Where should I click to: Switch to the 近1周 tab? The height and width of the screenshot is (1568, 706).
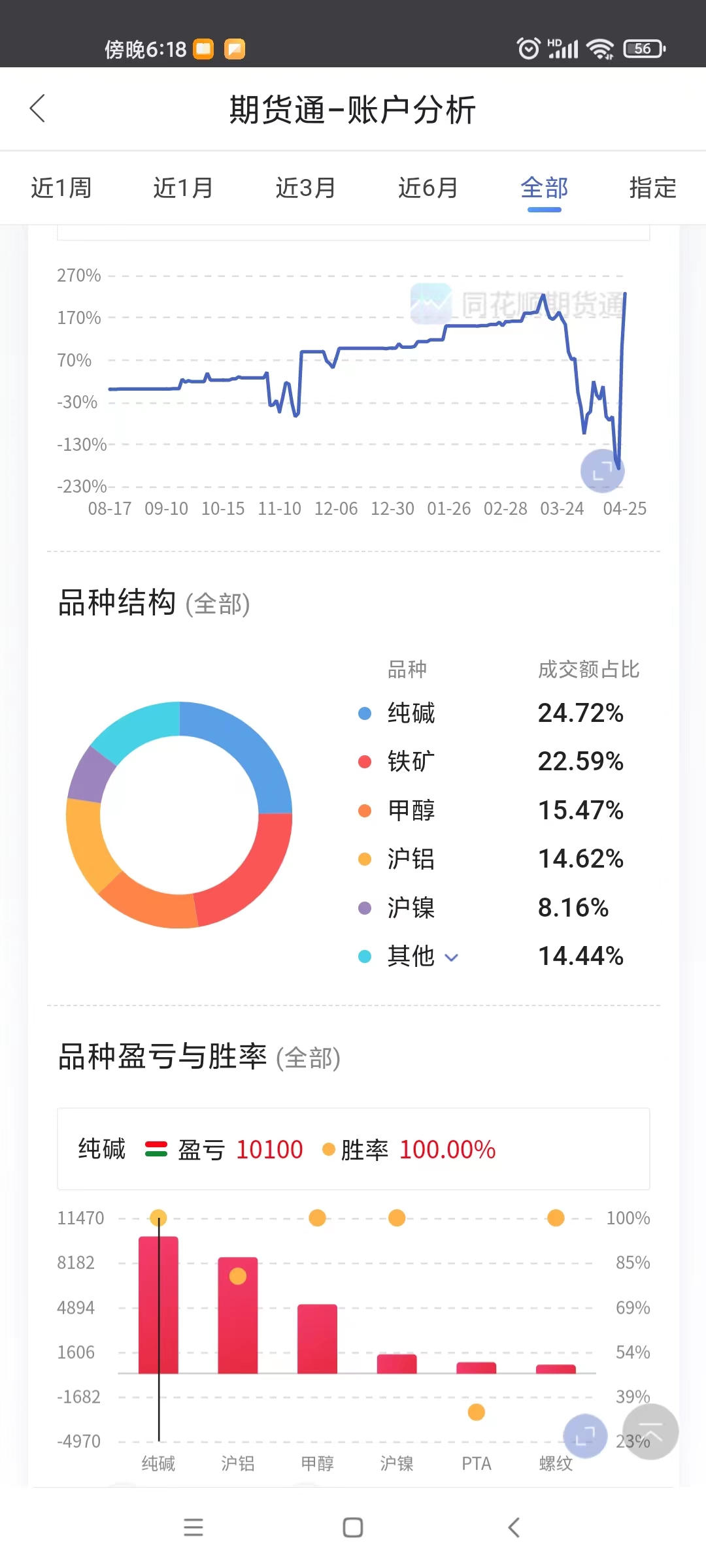(61, 188)
